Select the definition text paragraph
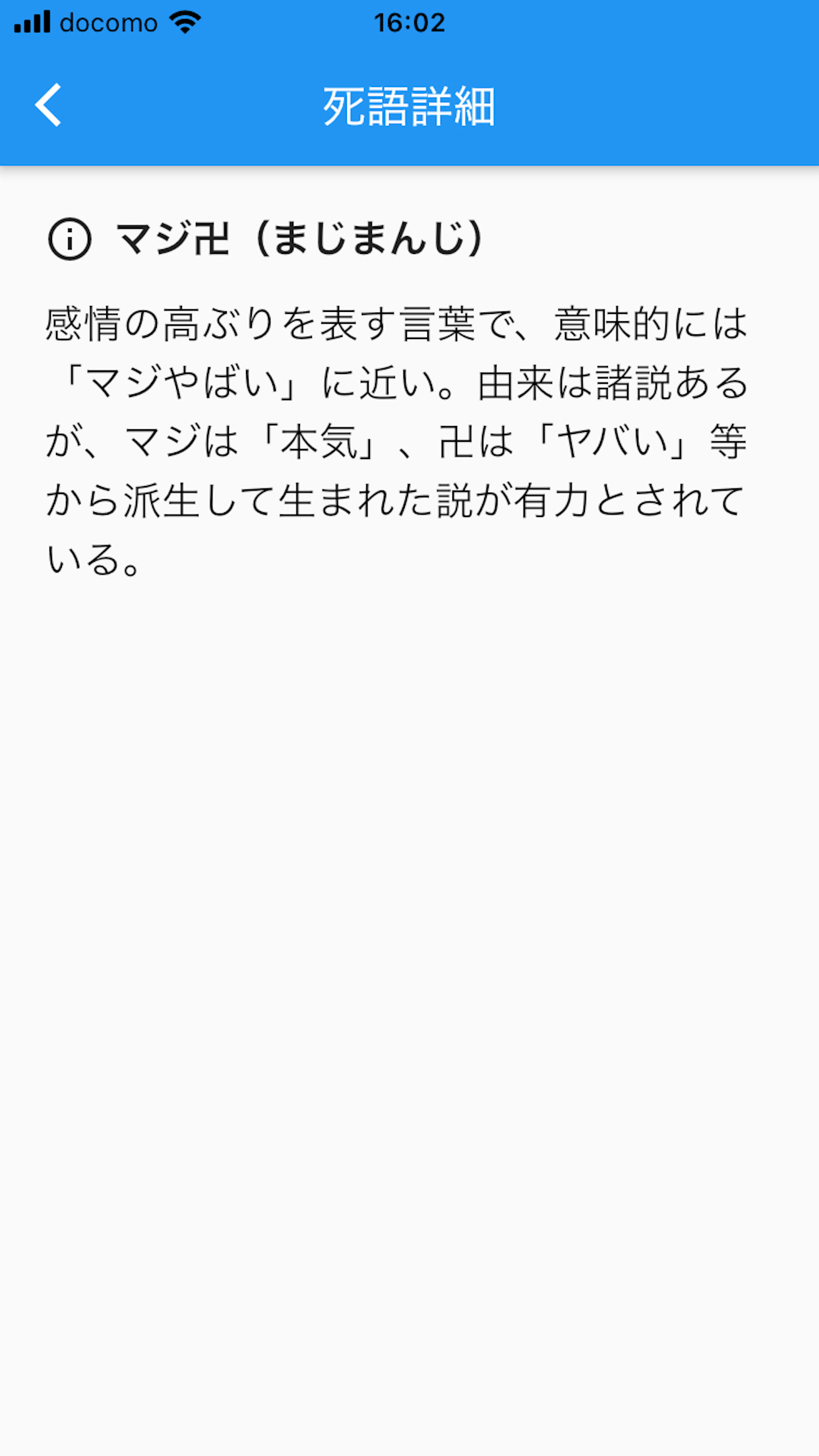 coord(396,435)
